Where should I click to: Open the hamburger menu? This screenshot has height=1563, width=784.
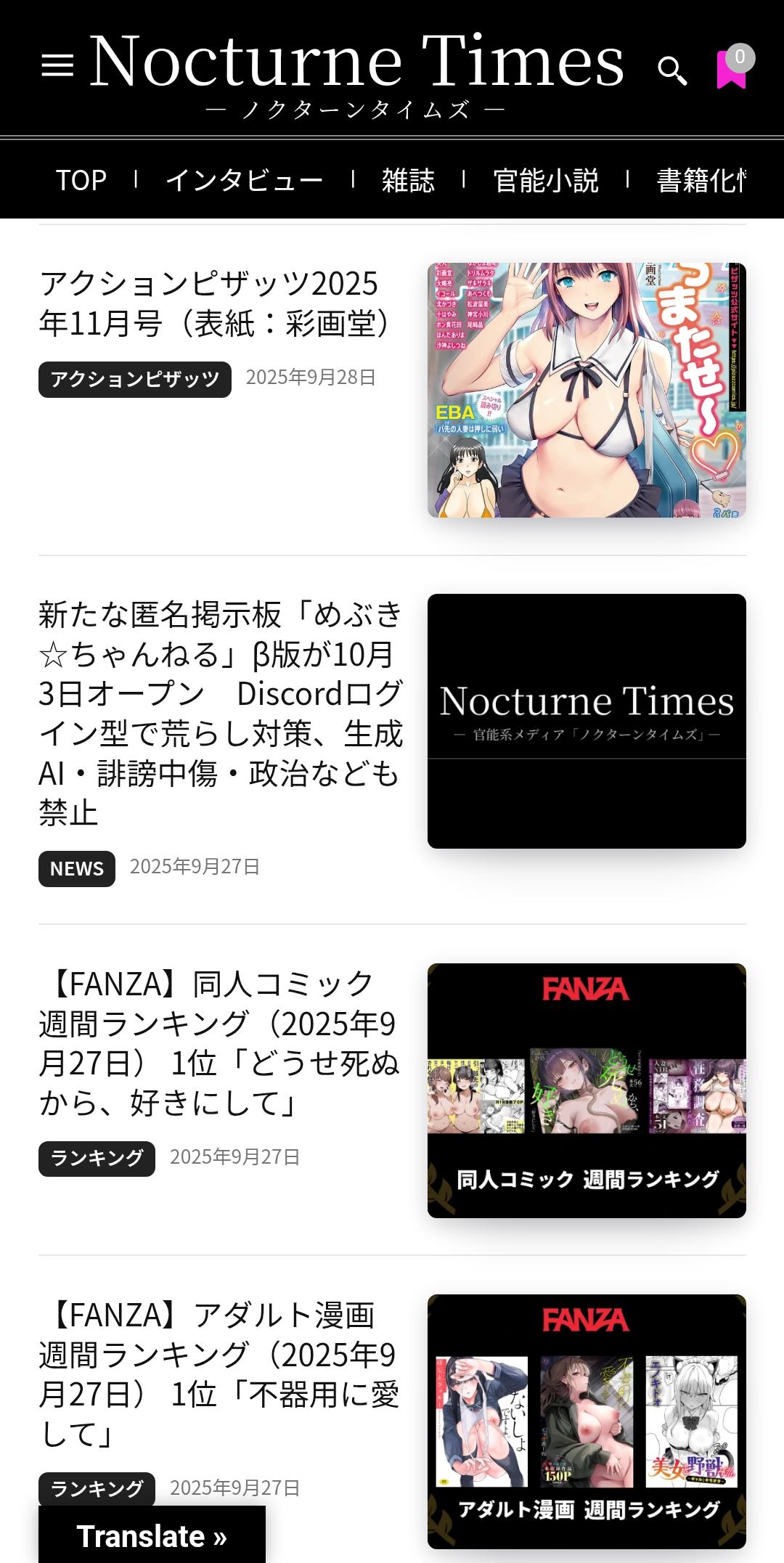pyautogui.click(x=57, y=65)
